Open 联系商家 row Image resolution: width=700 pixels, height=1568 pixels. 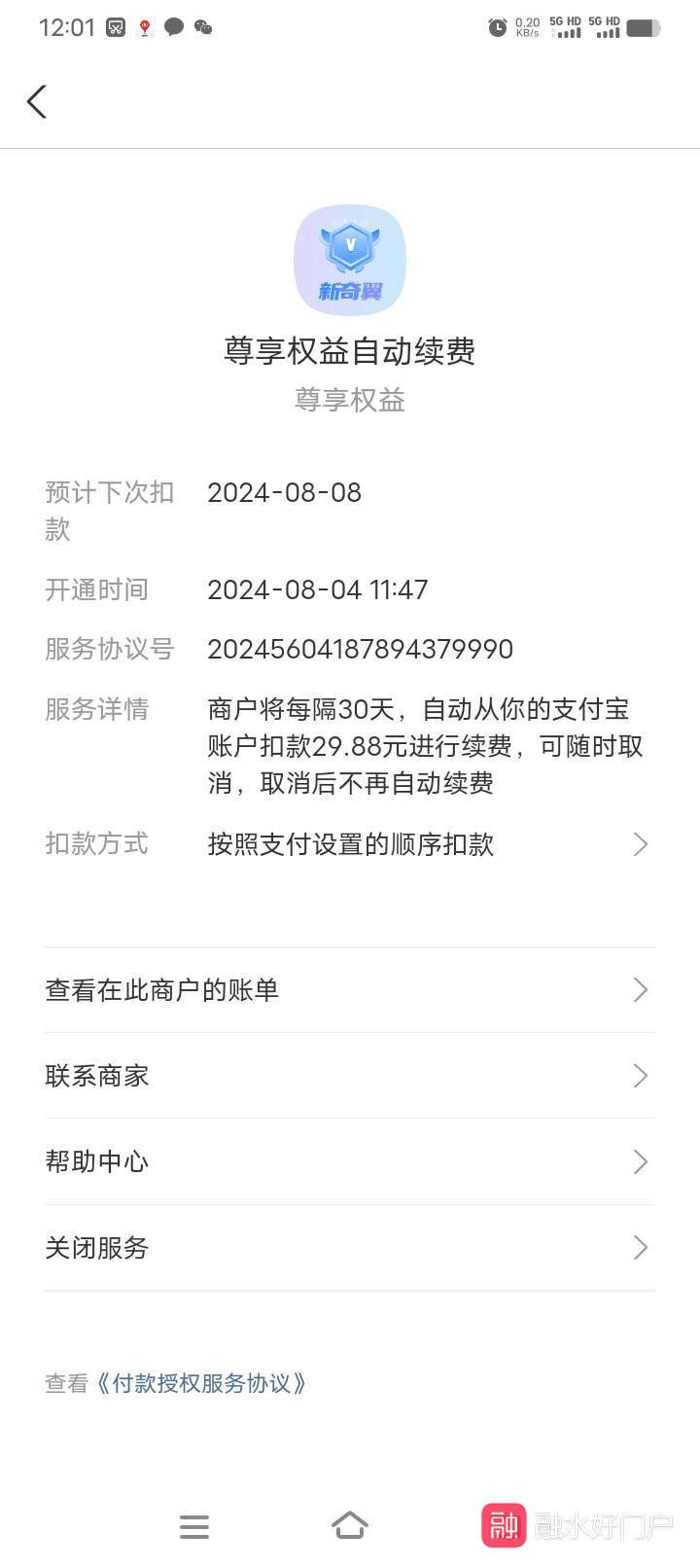[x=350, y=1076]
